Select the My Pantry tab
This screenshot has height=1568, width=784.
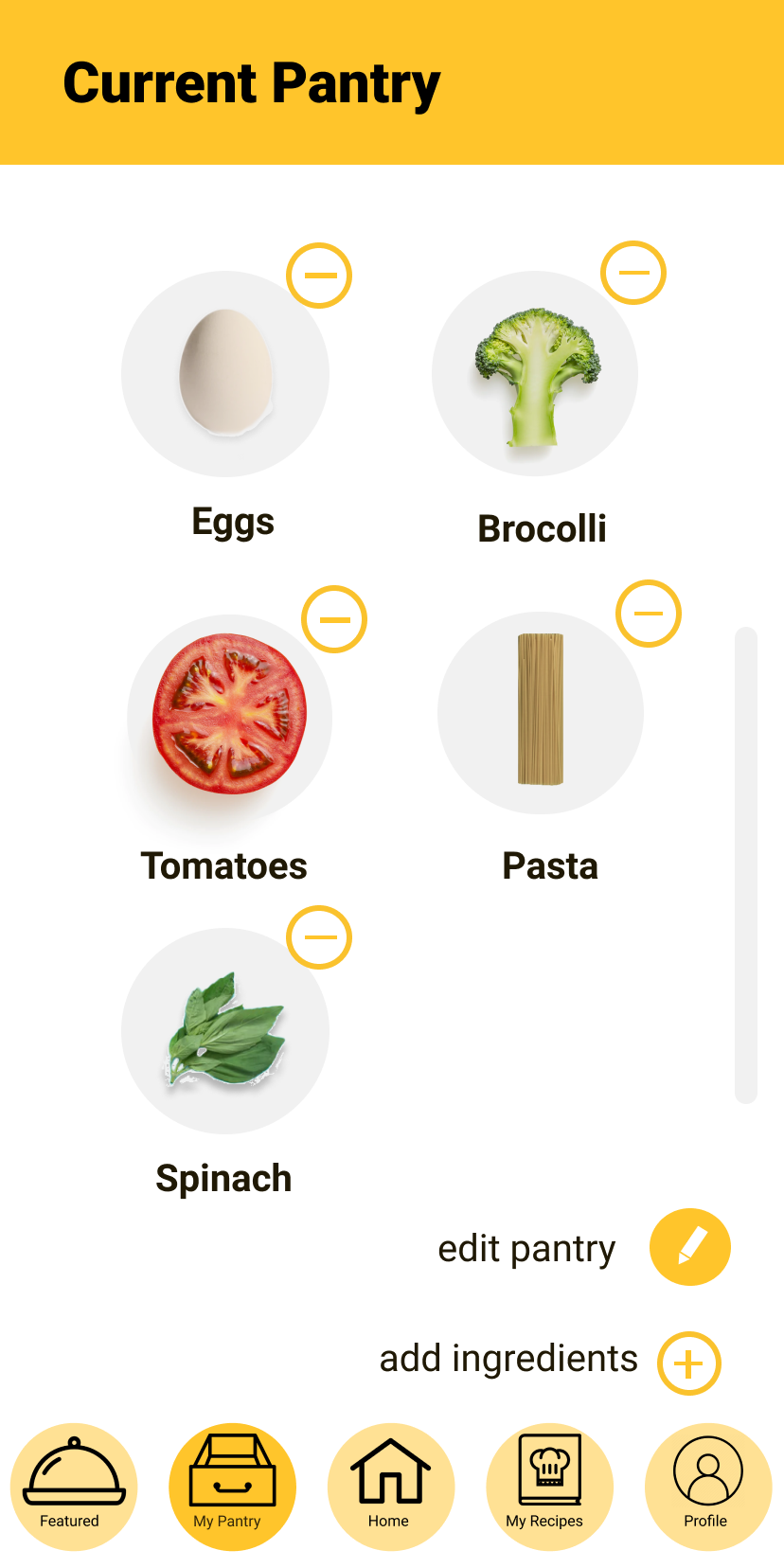pyautogui.click(x=232, y=1487)
